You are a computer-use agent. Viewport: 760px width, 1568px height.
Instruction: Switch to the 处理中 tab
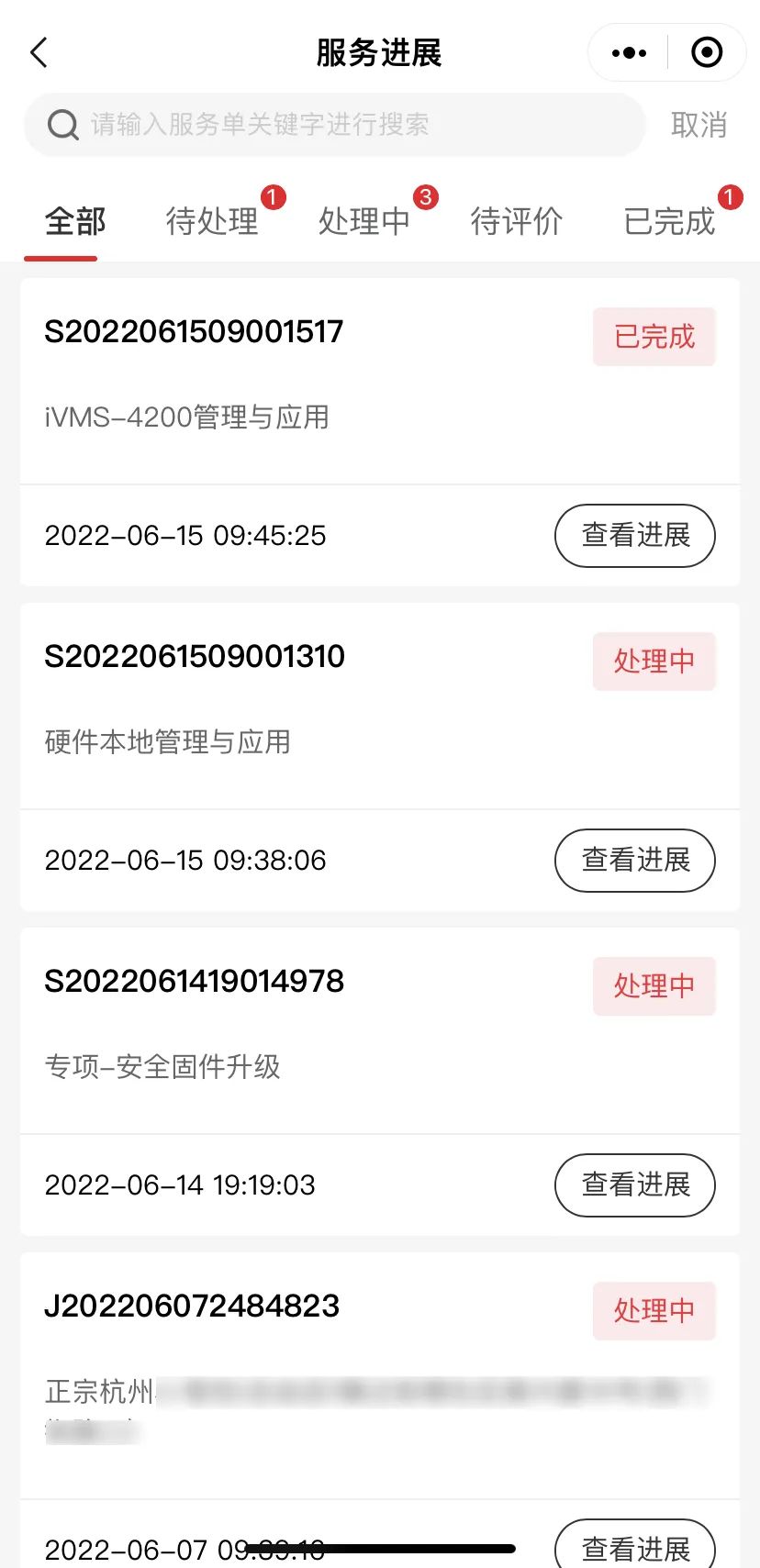click(364, 221)
